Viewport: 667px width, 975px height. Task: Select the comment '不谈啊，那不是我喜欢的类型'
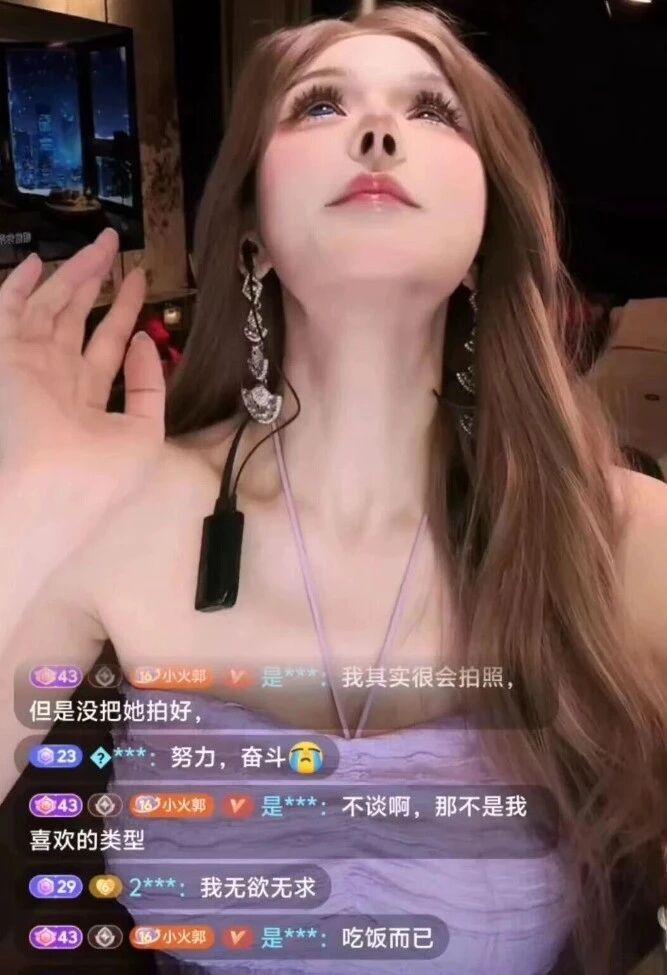coord(433,806)
